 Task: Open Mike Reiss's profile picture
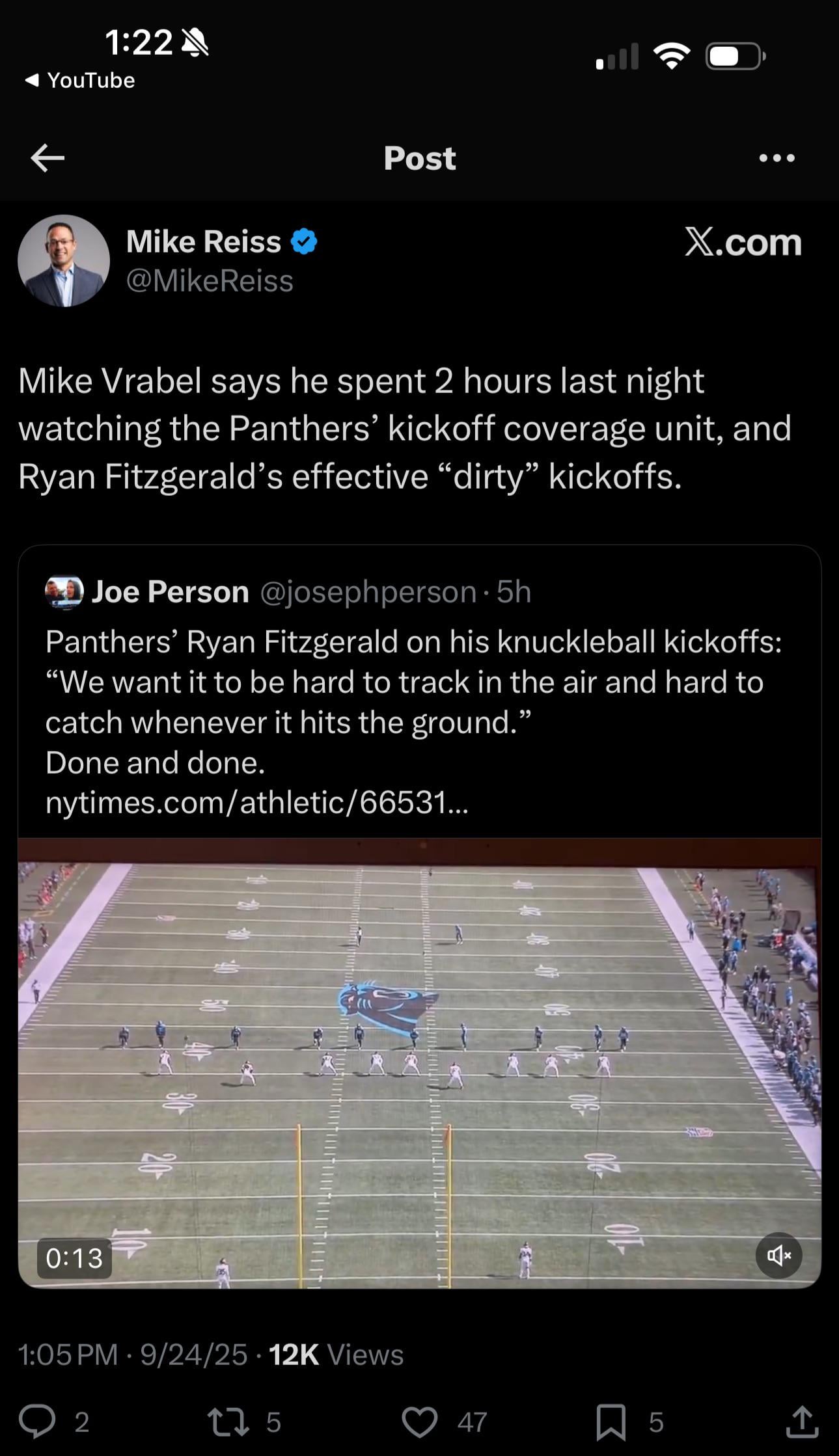pyautogui.click(x=64, y=261)
